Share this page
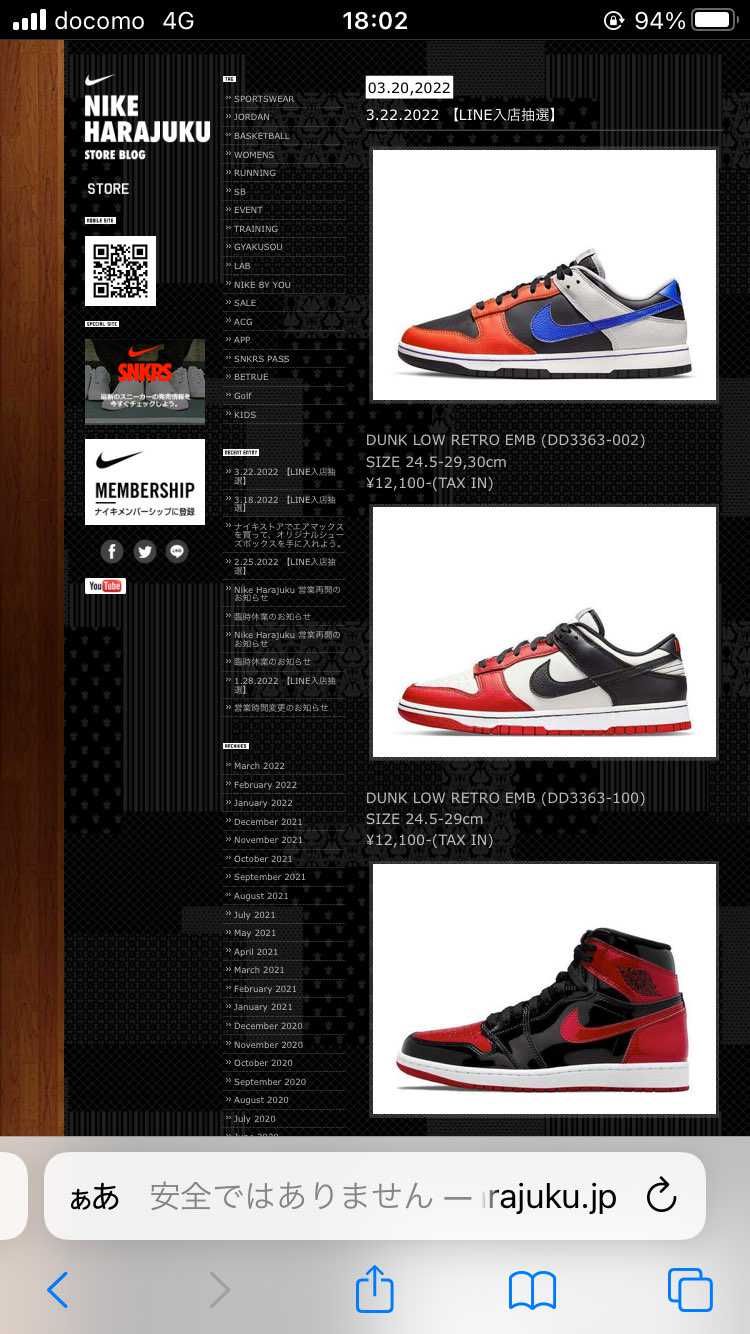The width and height of the screenshot is (750, 1334). (x=375, y=1290)
